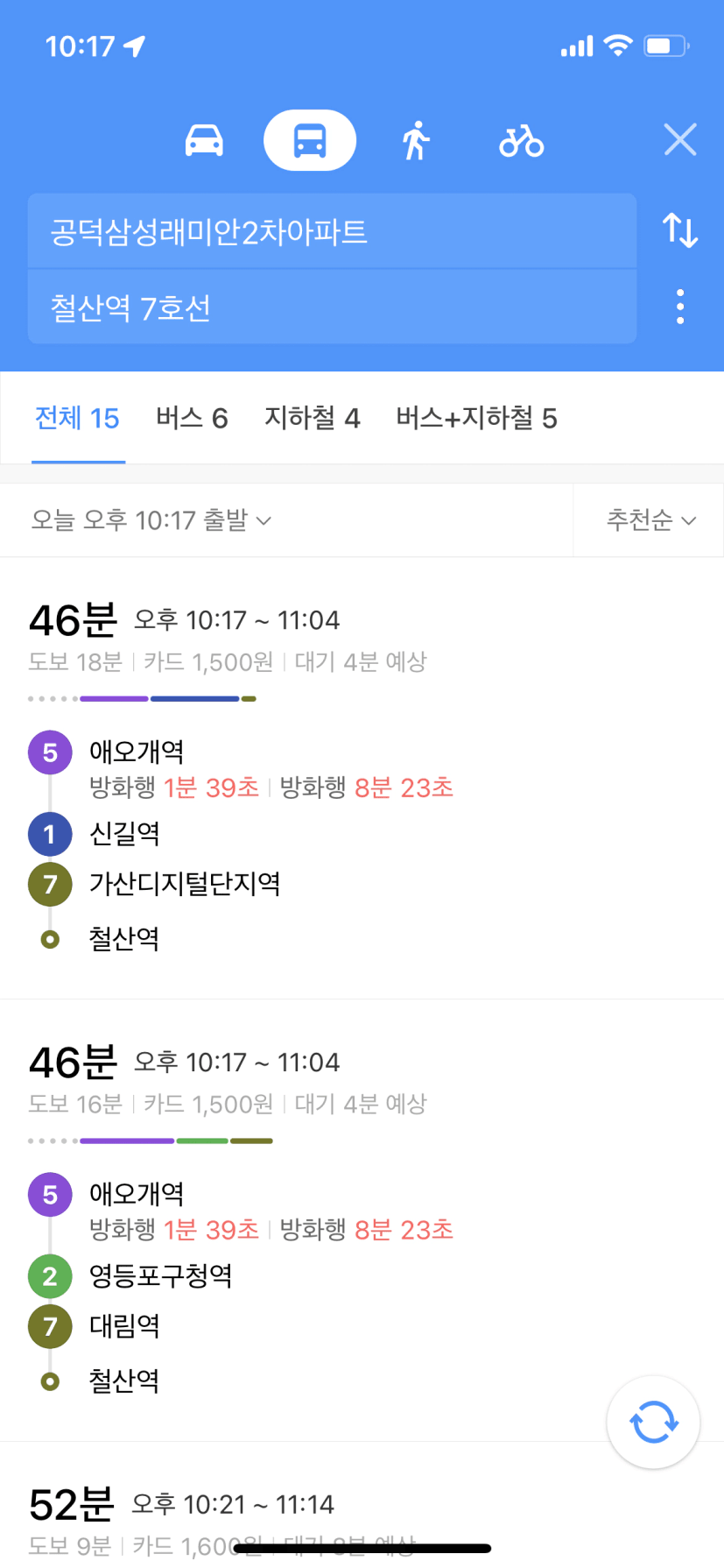Change departure time 오늘 오후 10:17 출발
The image size is (724, 1568).
[151, 520]
